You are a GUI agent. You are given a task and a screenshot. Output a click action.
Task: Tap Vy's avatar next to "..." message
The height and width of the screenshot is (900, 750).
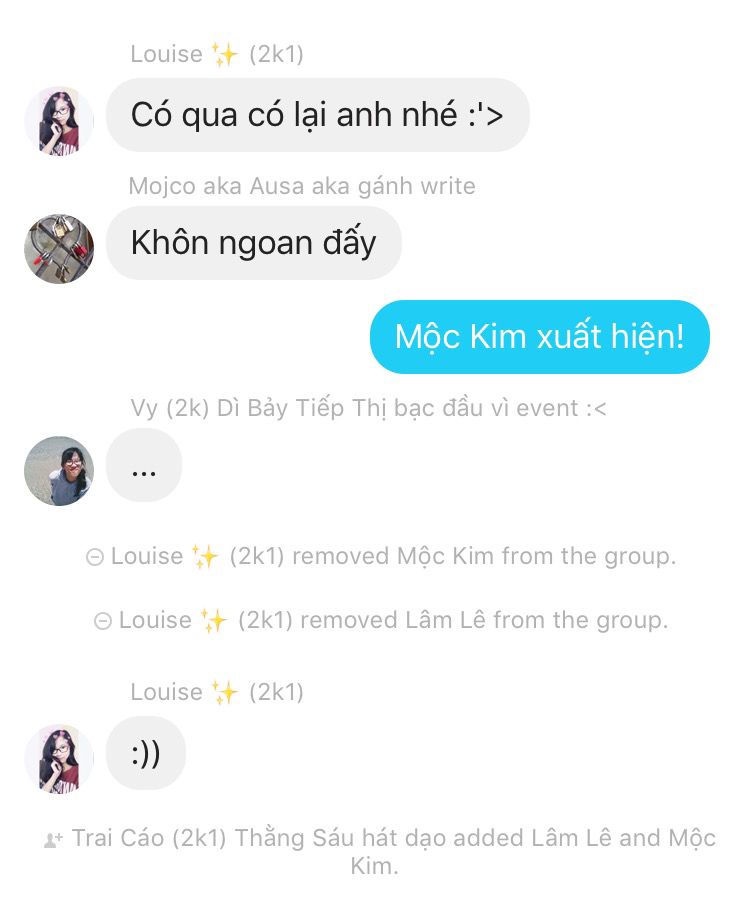59,470
